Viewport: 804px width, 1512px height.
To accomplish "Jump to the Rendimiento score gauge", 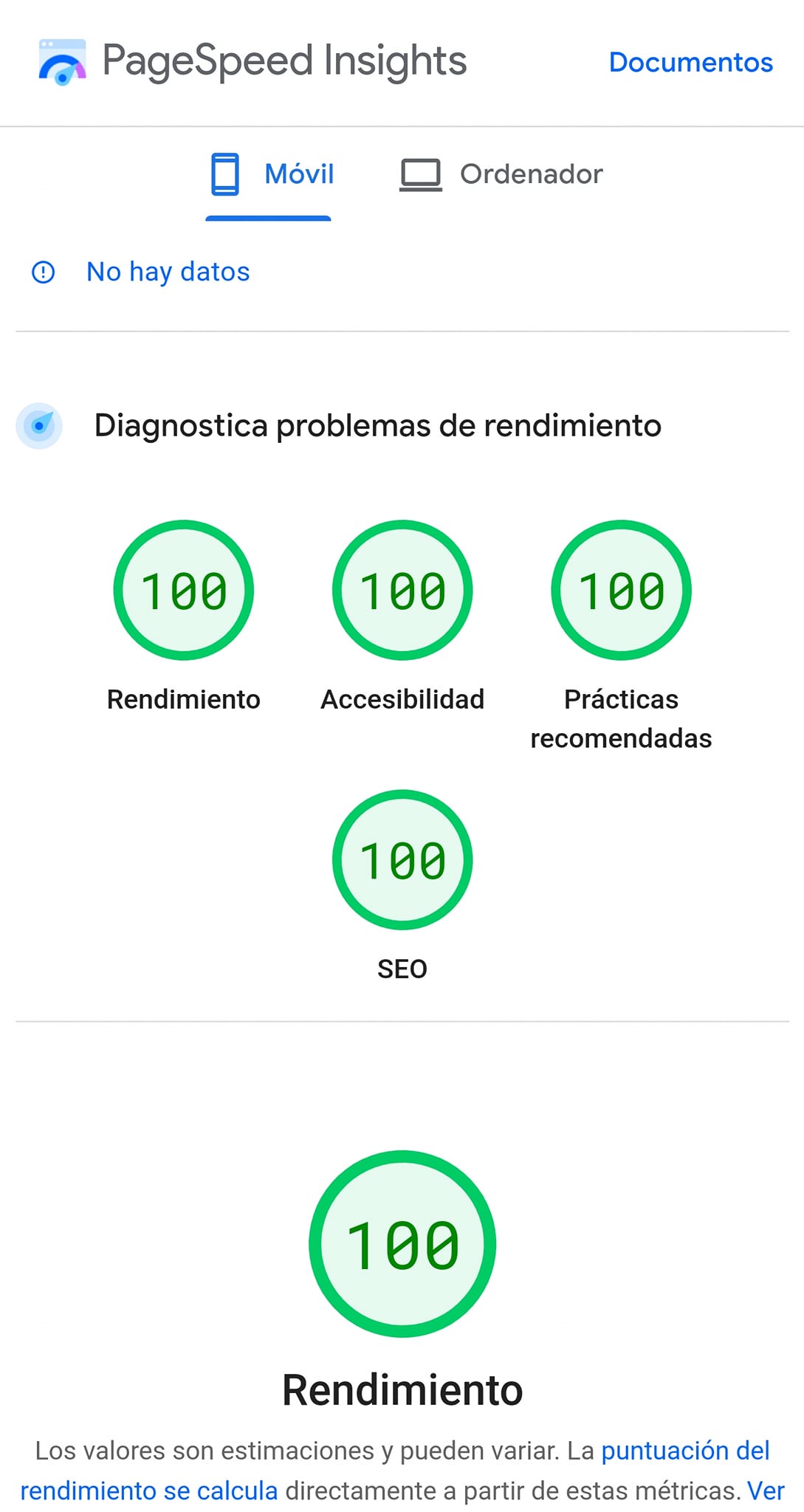I will (183, 591).
